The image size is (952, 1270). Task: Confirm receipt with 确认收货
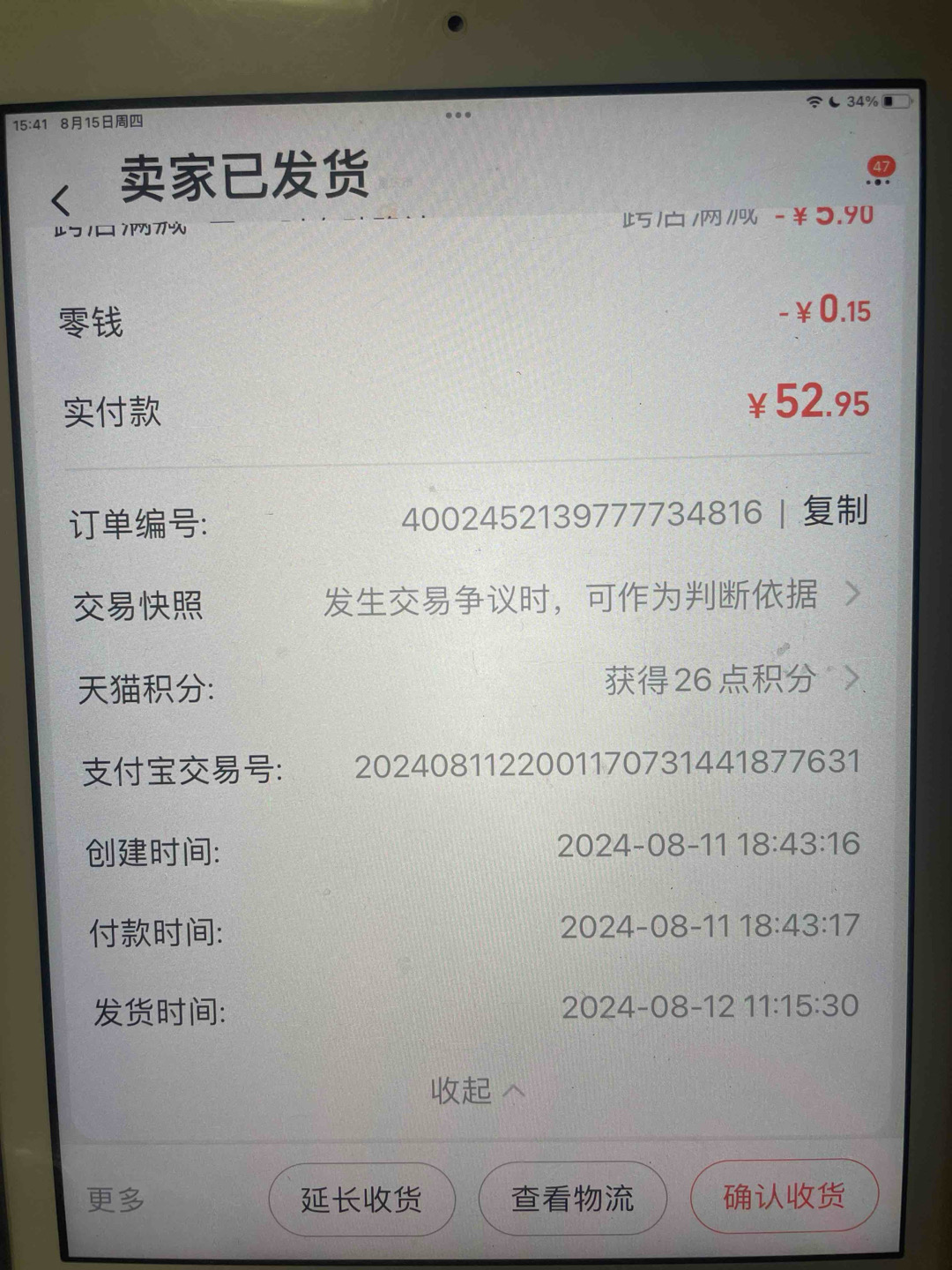[x=784, y=1197]
